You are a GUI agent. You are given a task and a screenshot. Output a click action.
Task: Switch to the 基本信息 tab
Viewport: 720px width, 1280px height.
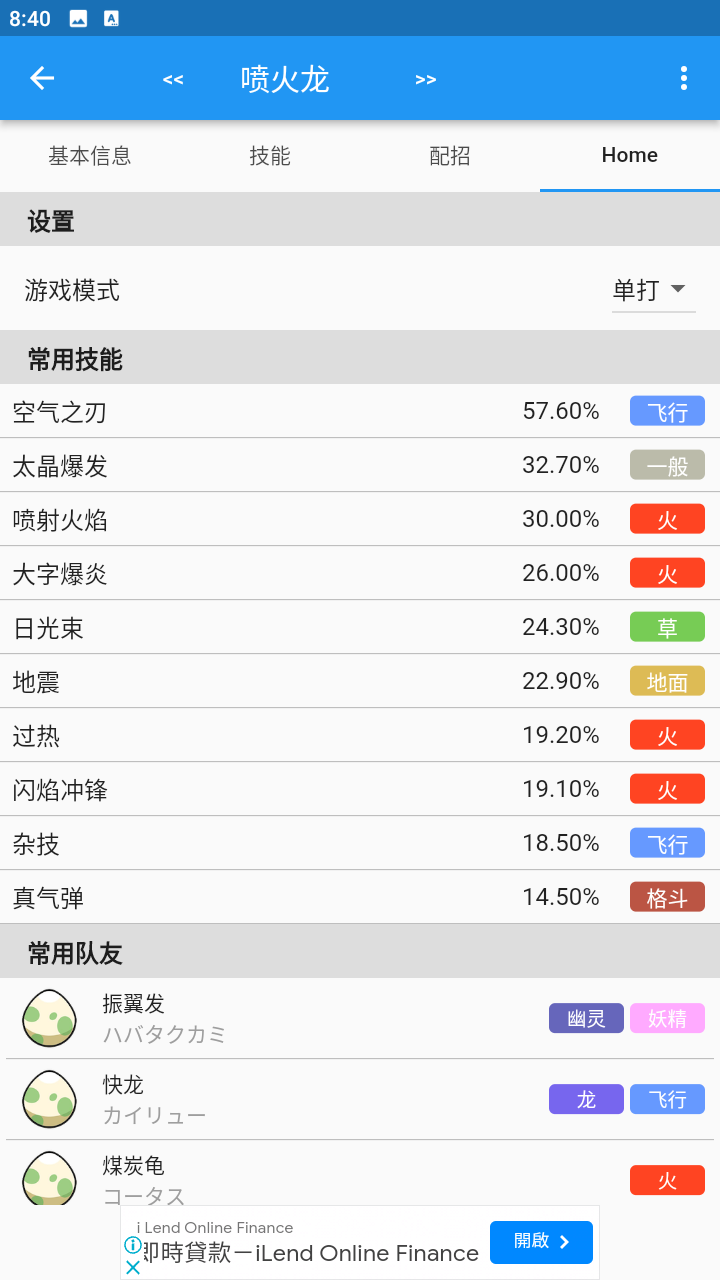point(90,155)
